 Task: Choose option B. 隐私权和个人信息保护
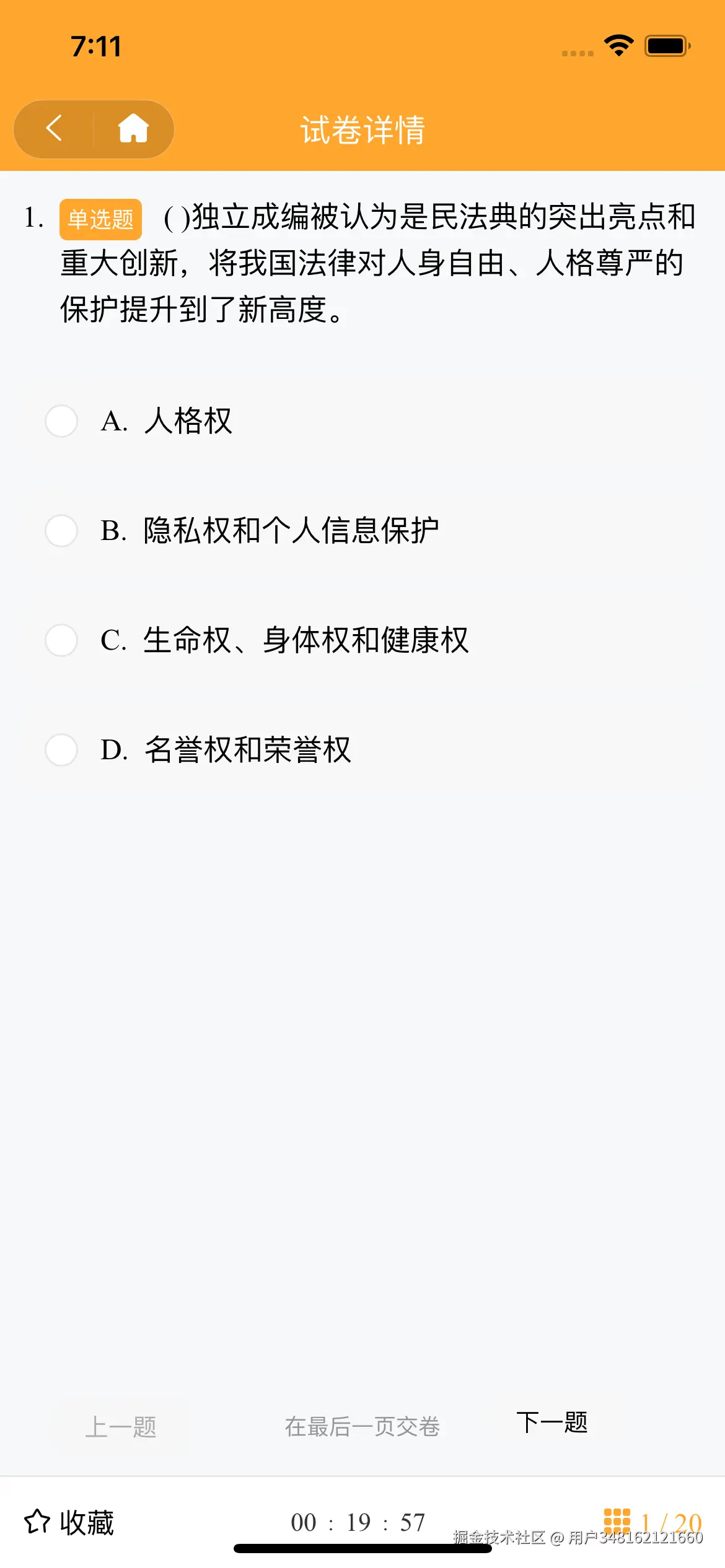(x=61, y=531)
